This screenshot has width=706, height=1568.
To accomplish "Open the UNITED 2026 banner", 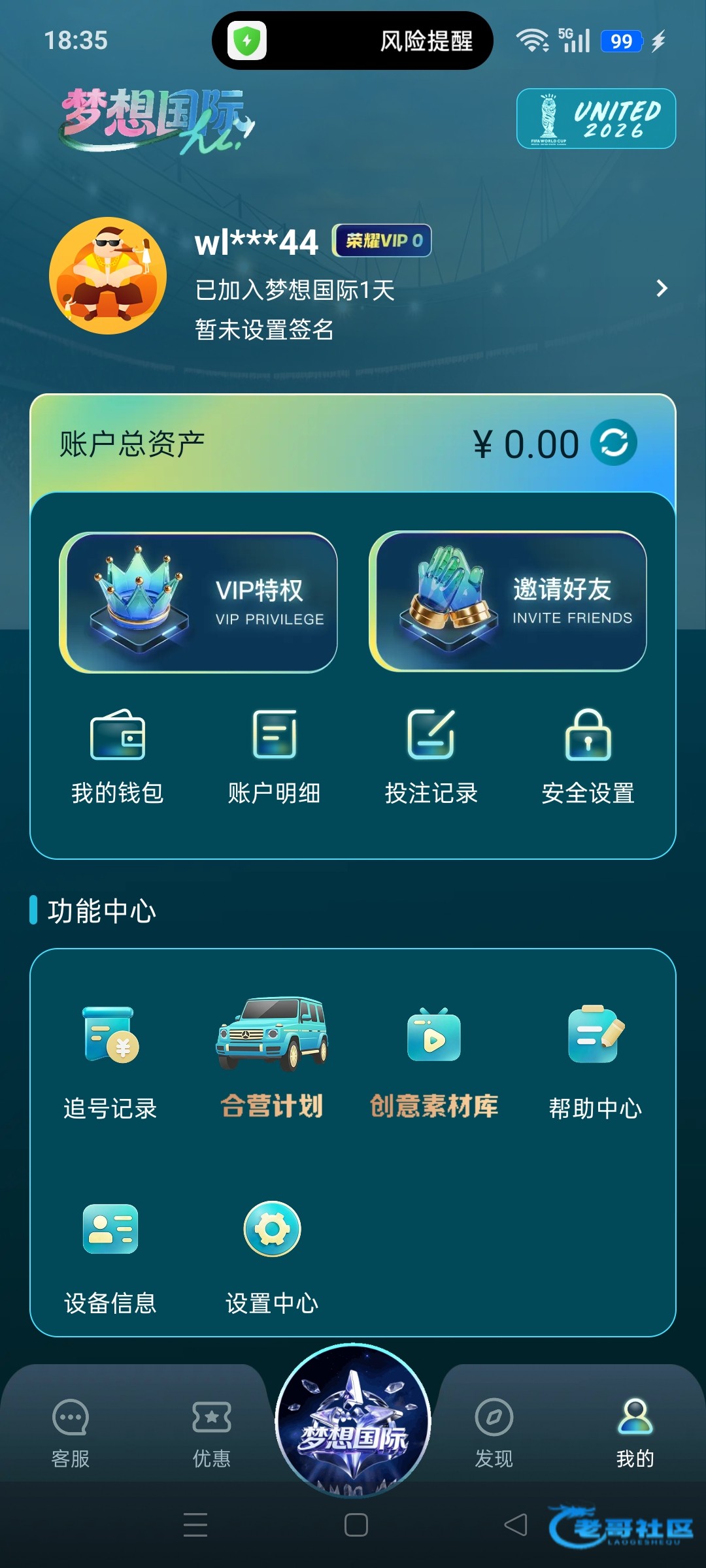I will click(x=596, y=119).
